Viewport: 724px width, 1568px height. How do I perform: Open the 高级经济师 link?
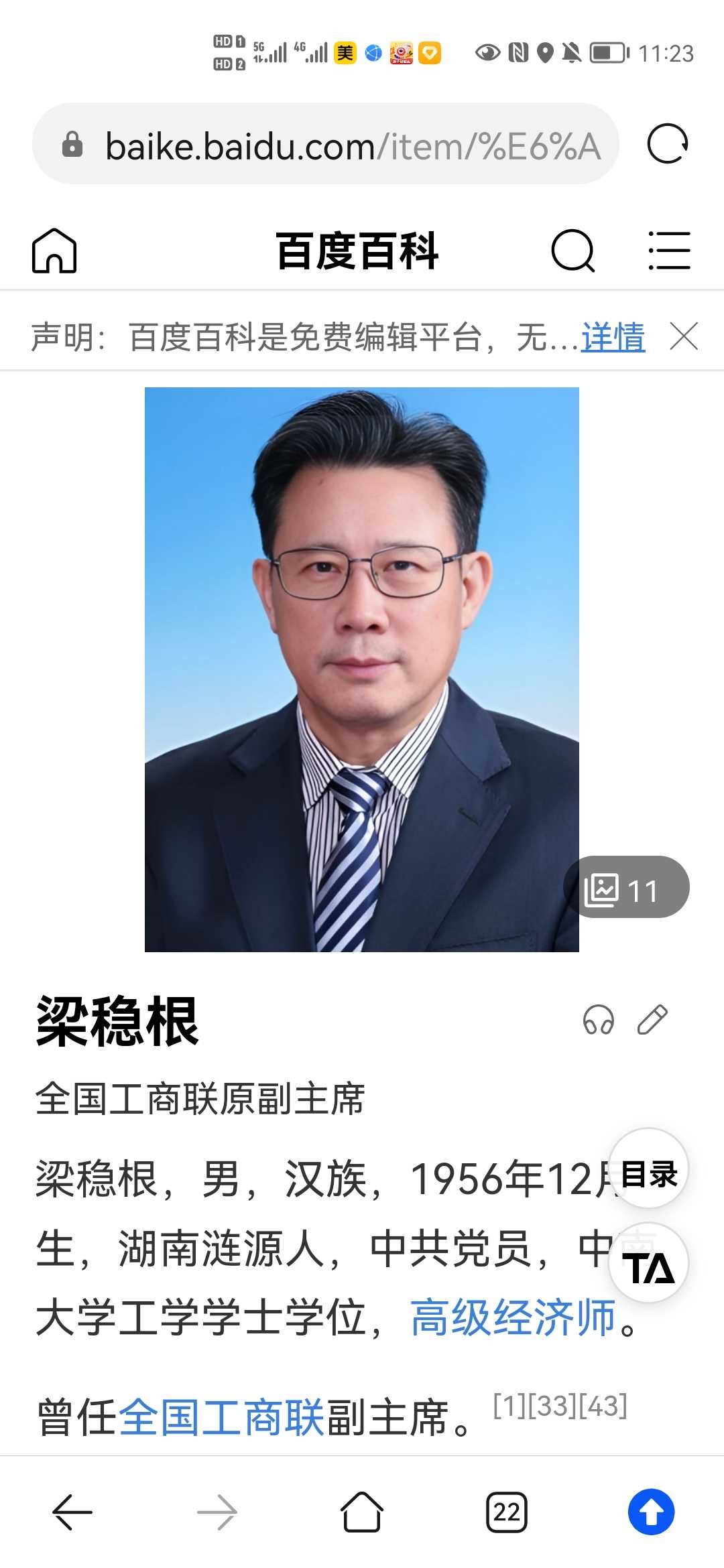[x=513, y=1317]
